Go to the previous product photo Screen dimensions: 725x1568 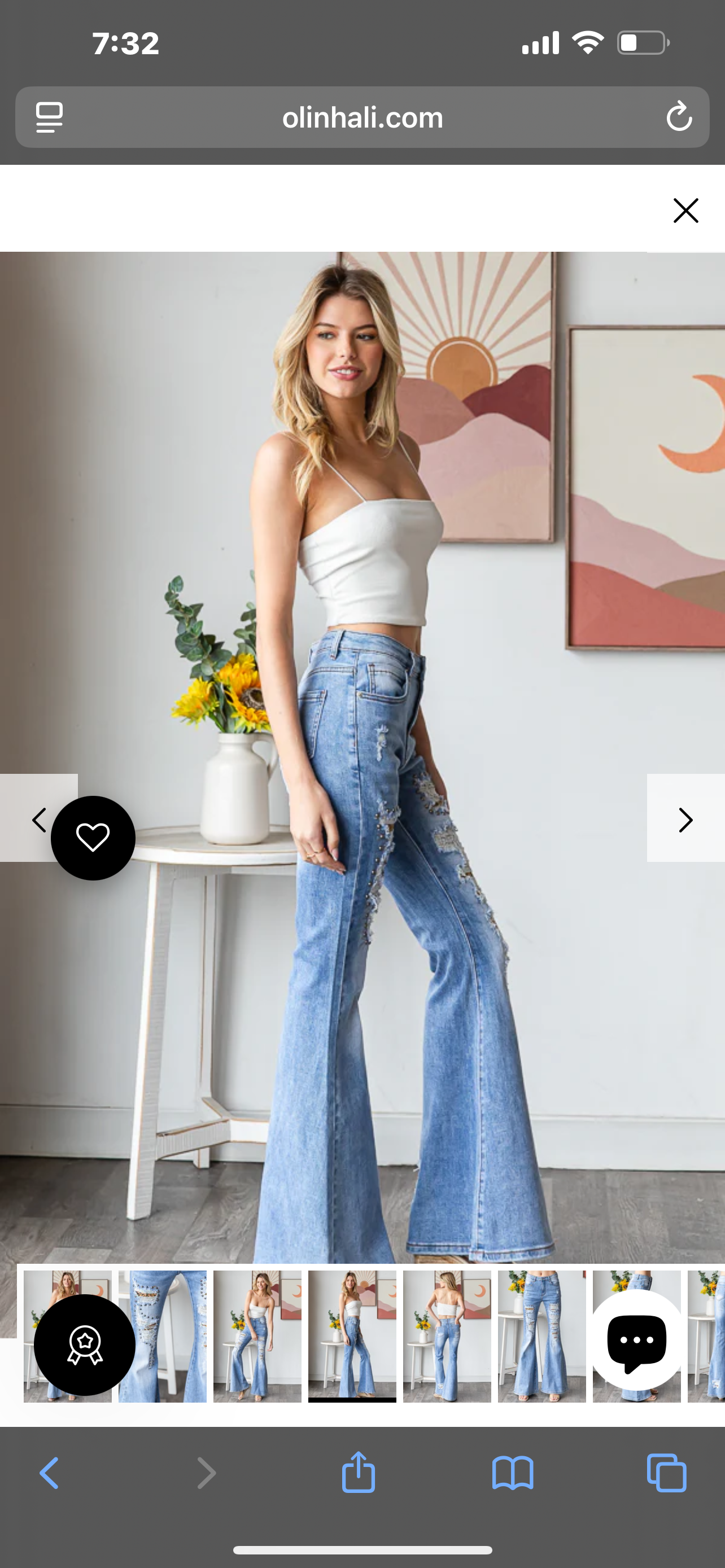(x=38, y=820)
